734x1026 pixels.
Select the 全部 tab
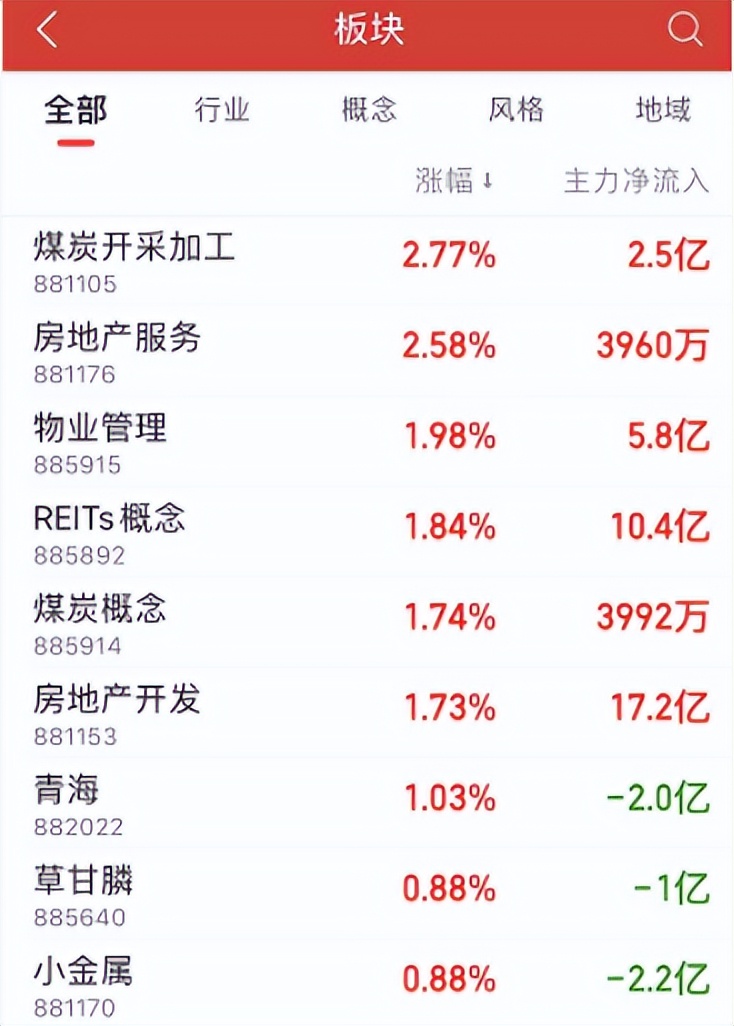[75, 110]
